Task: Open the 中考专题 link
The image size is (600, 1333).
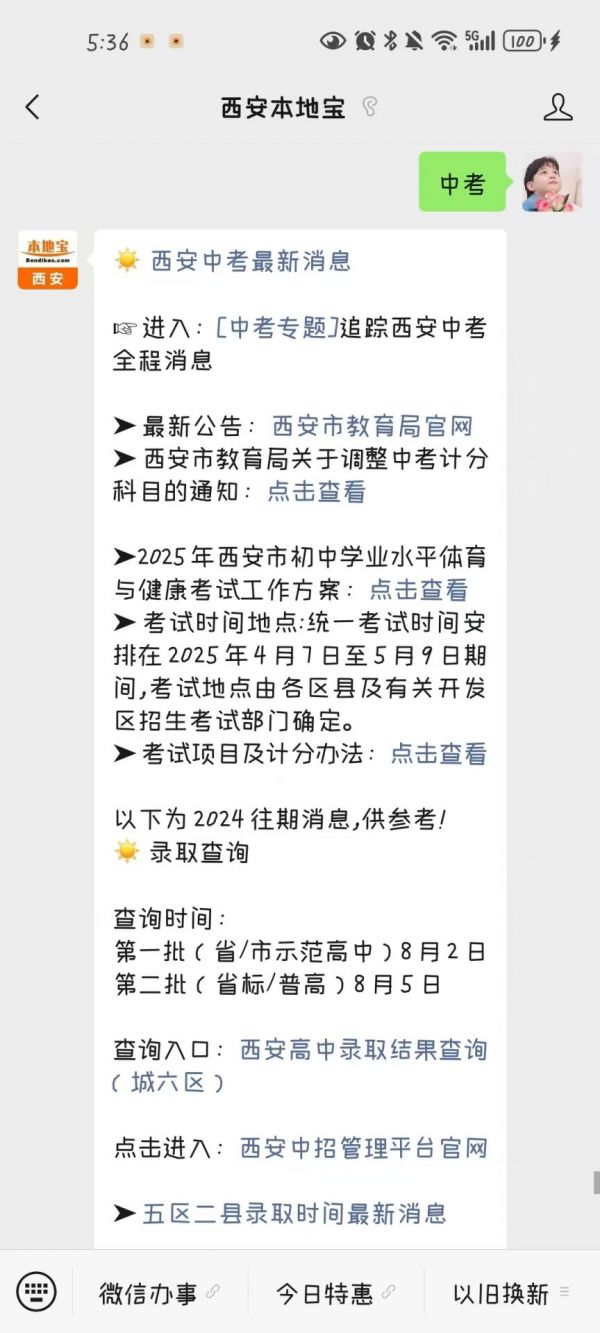Action: click(x=276, y=327)
